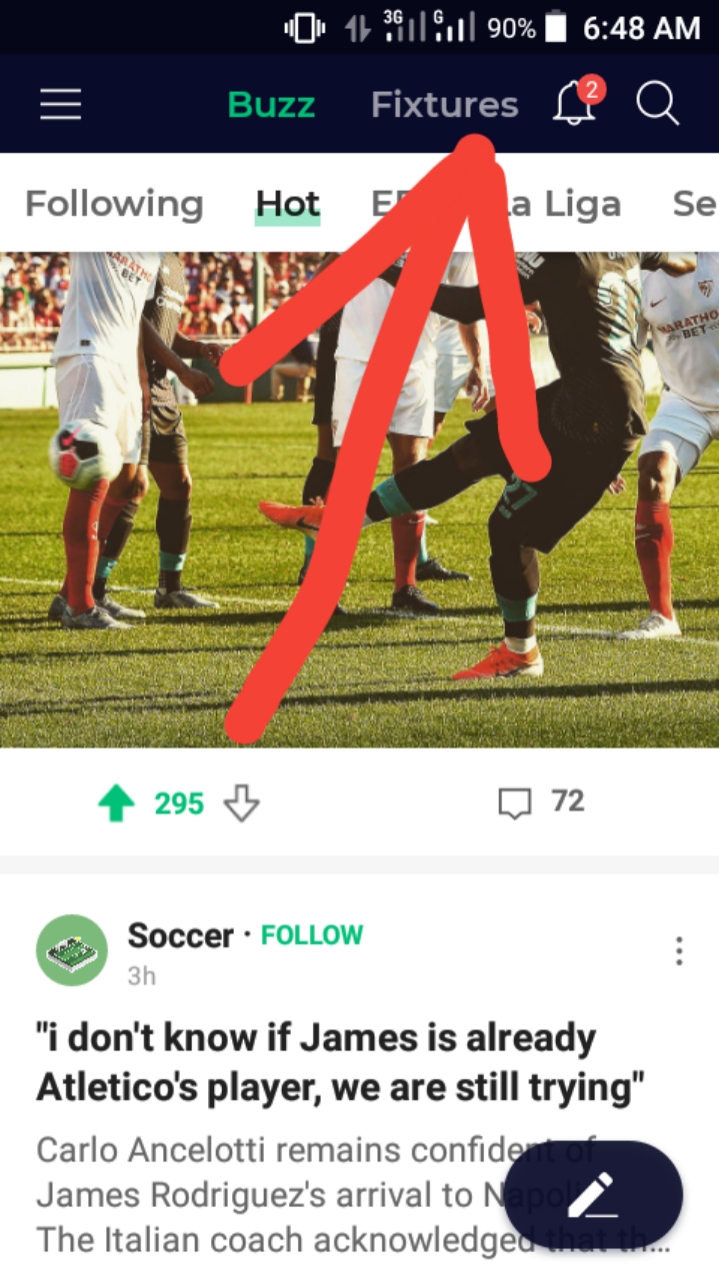This screenshot has height=1280, width=719.
Task: Switch to the Following tab
Action: (114, 204)
